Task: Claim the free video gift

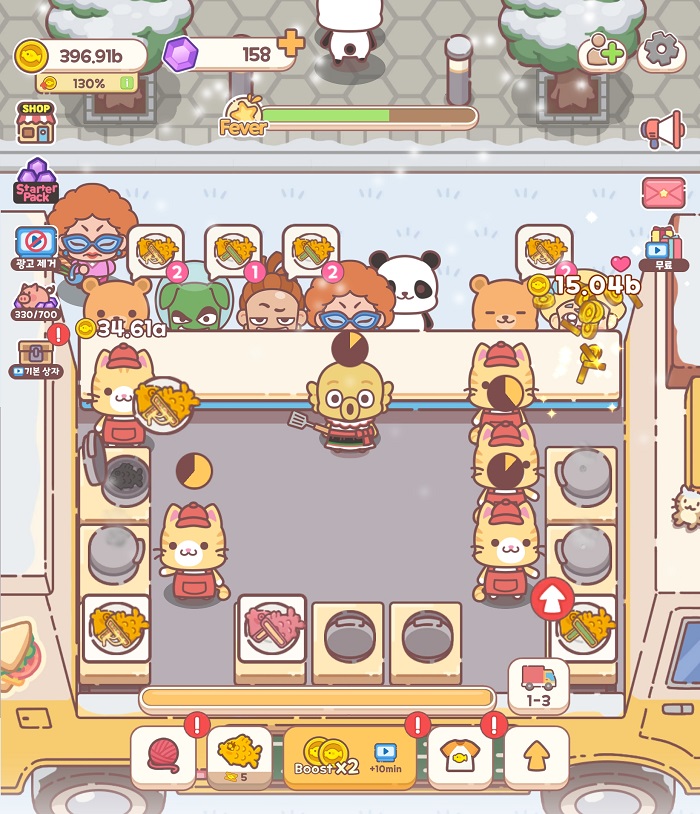Action: pos(664,249)
